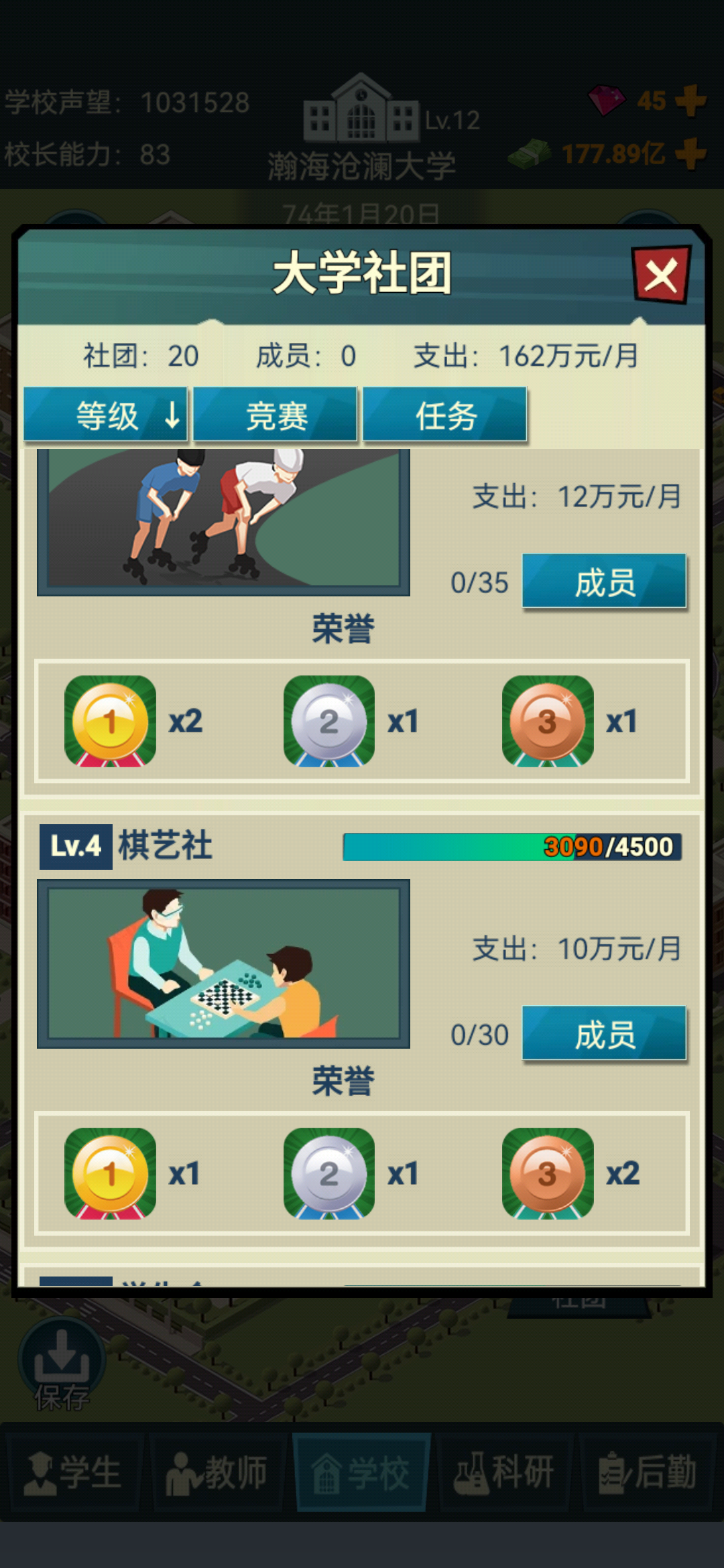Open gem purchase with the diamond plus icon
This screenshot has height=1568, width=724.
tap(690, 101)
